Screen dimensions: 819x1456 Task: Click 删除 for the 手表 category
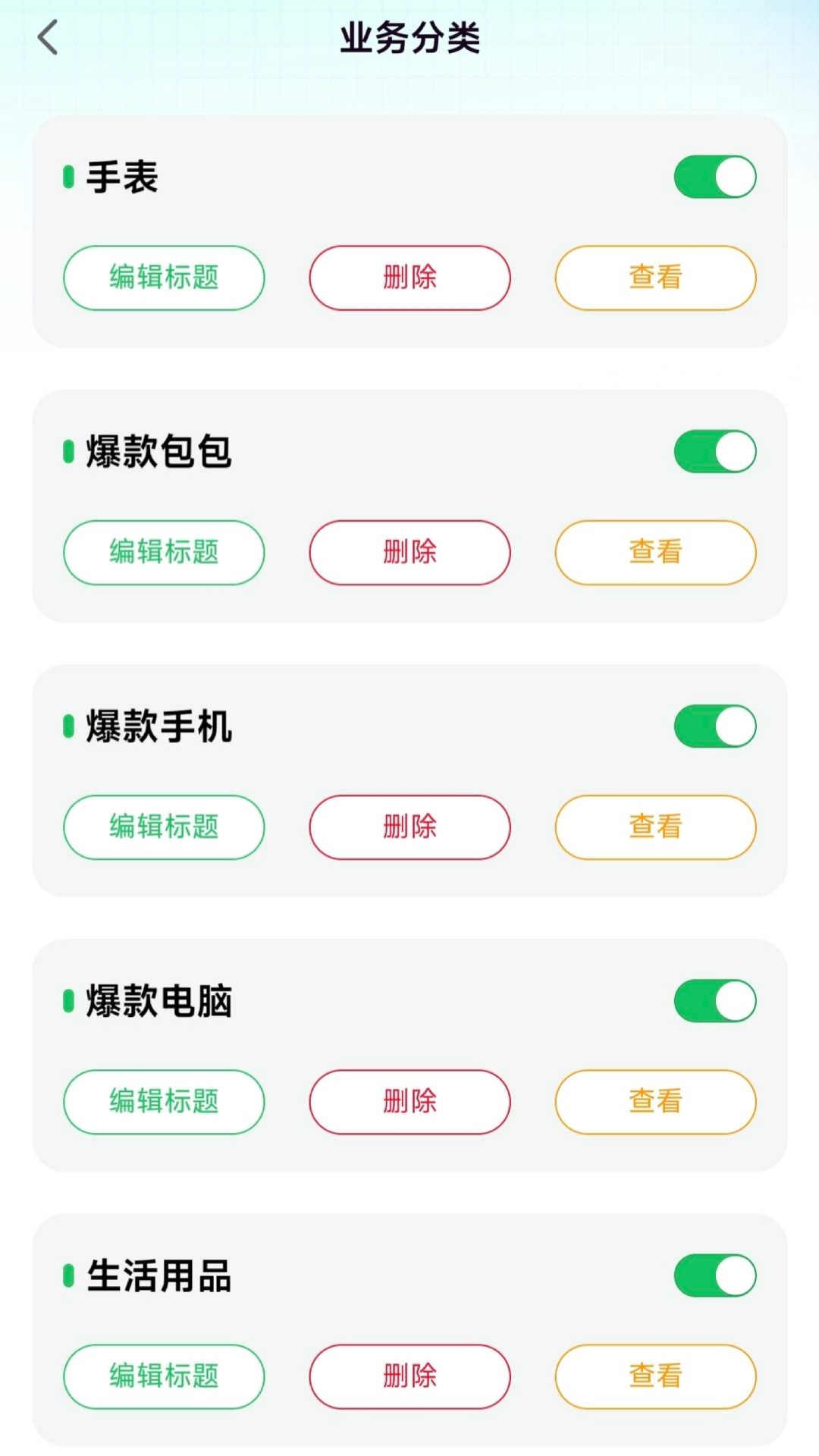409,278
